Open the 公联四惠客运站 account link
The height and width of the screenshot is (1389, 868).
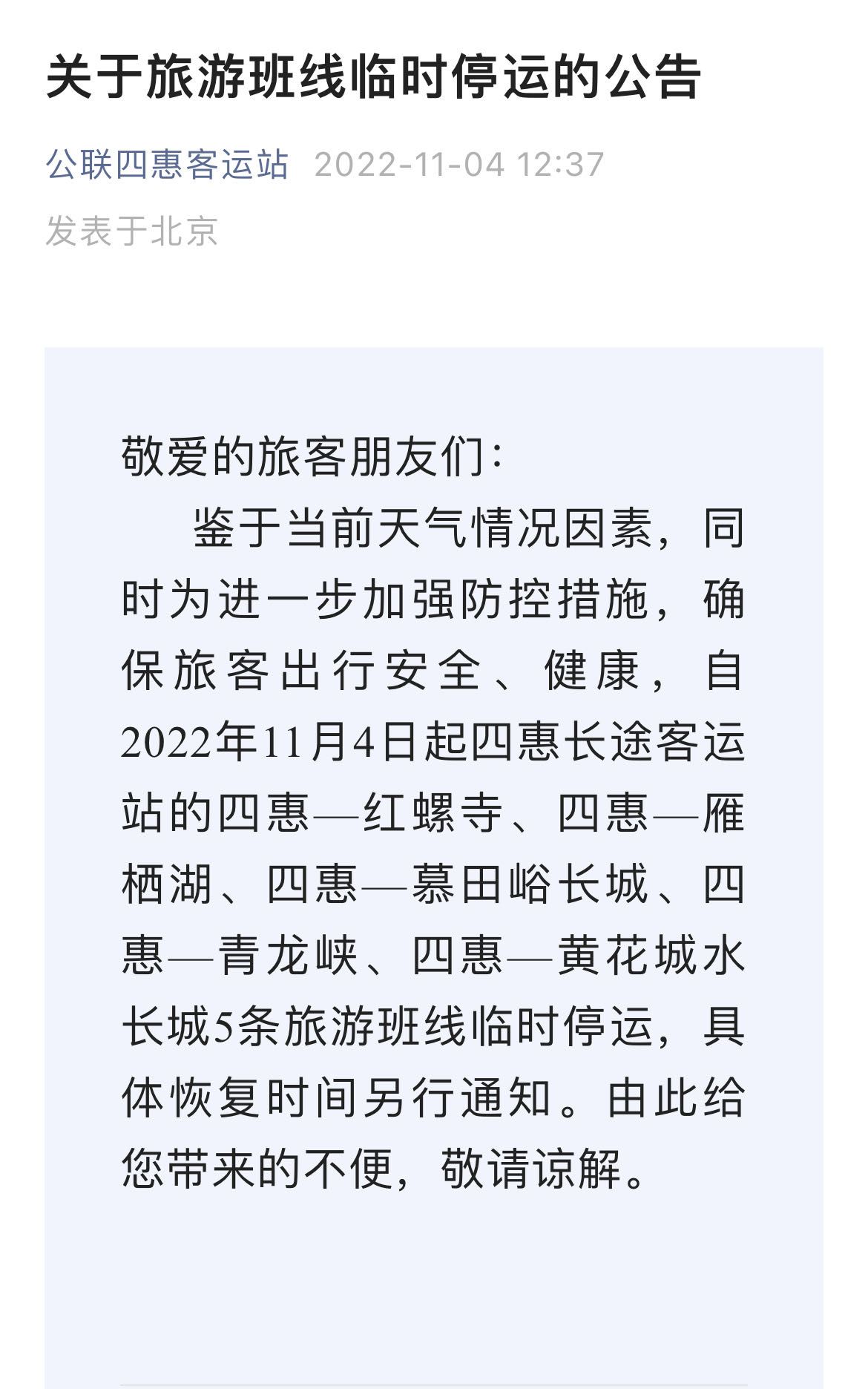pos(167,164)
